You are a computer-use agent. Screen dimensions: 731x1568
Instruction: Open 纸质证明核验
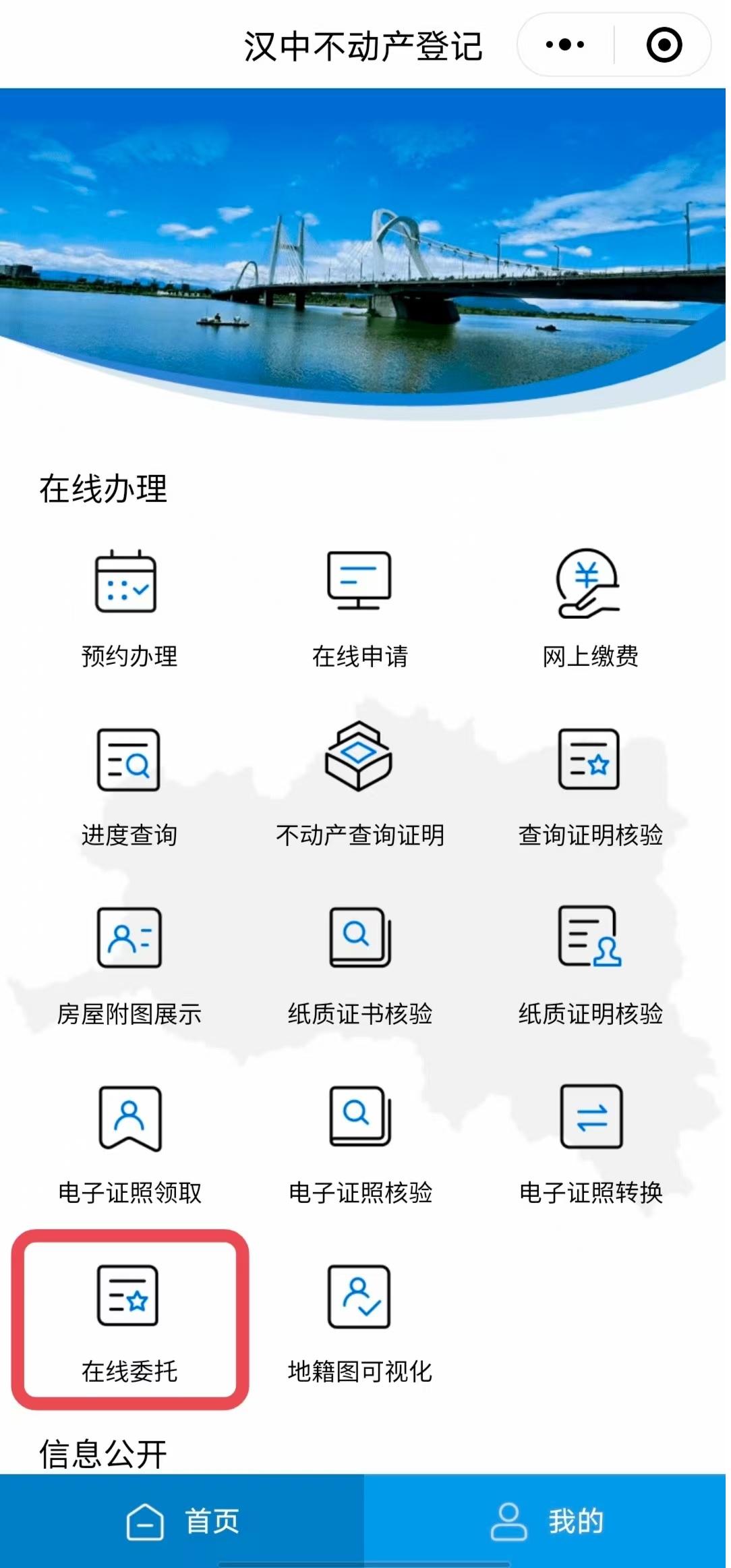click(590, 965)
